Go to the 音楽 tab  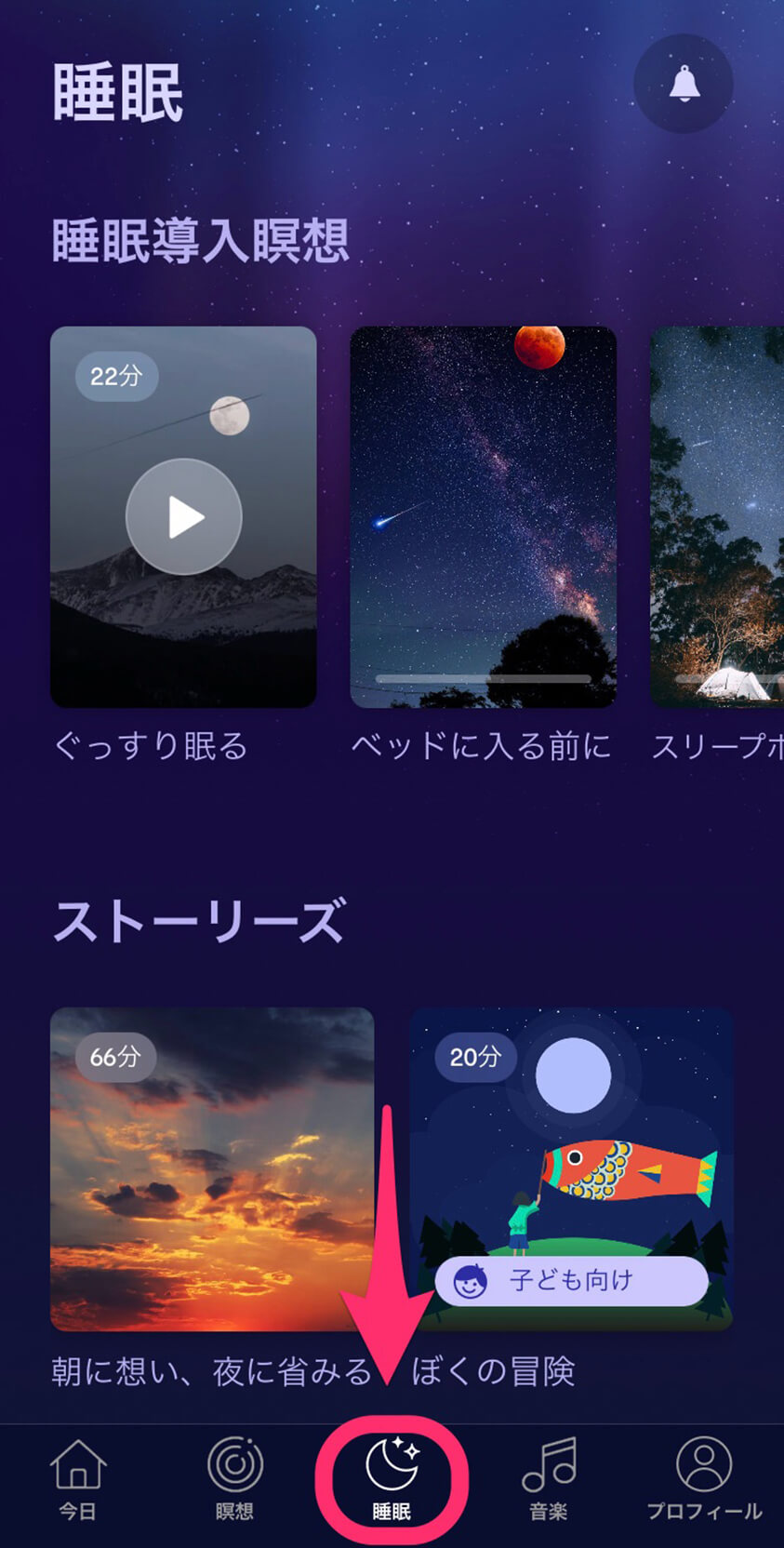coord(549,1479)
